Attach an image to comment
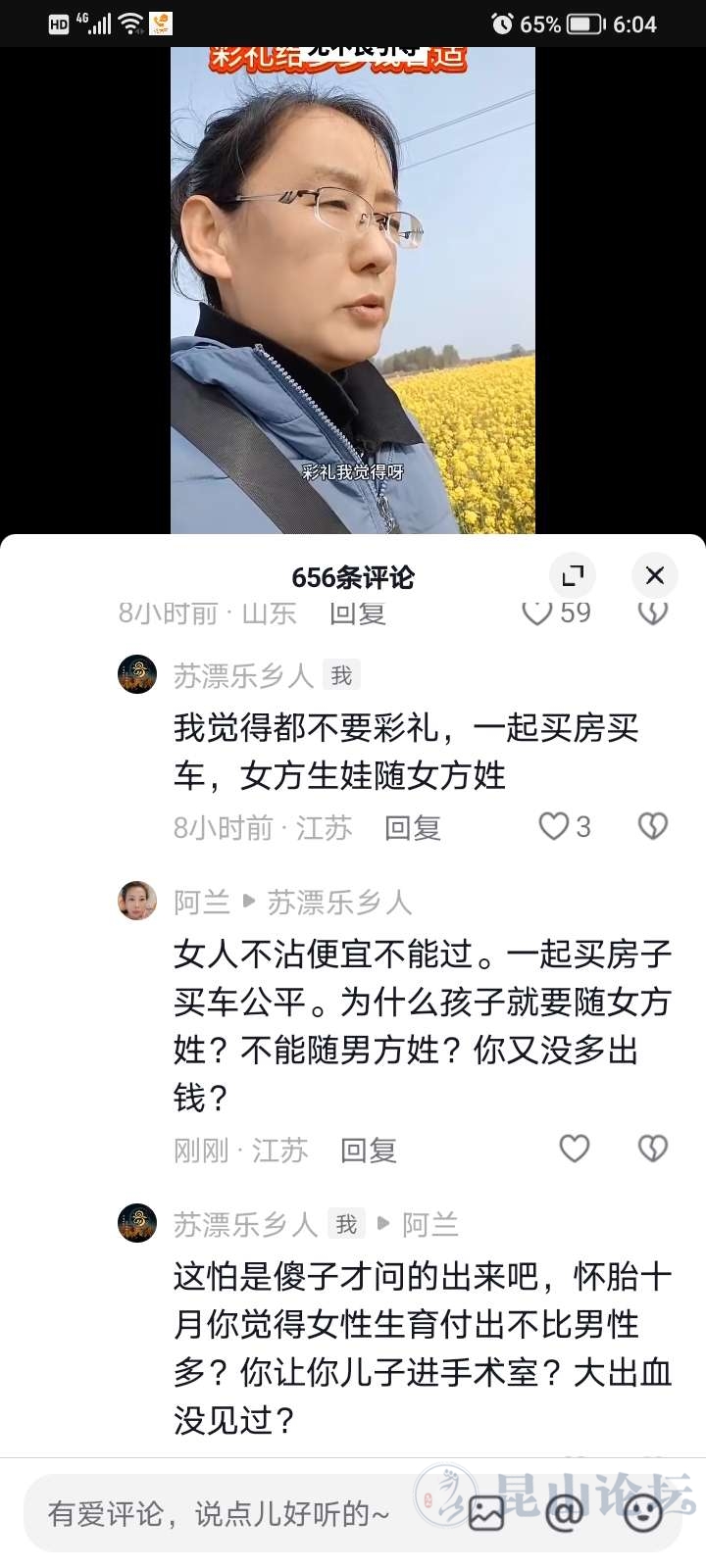The height and width of the screenshot is (1568, 706). tap(486, 1514)
